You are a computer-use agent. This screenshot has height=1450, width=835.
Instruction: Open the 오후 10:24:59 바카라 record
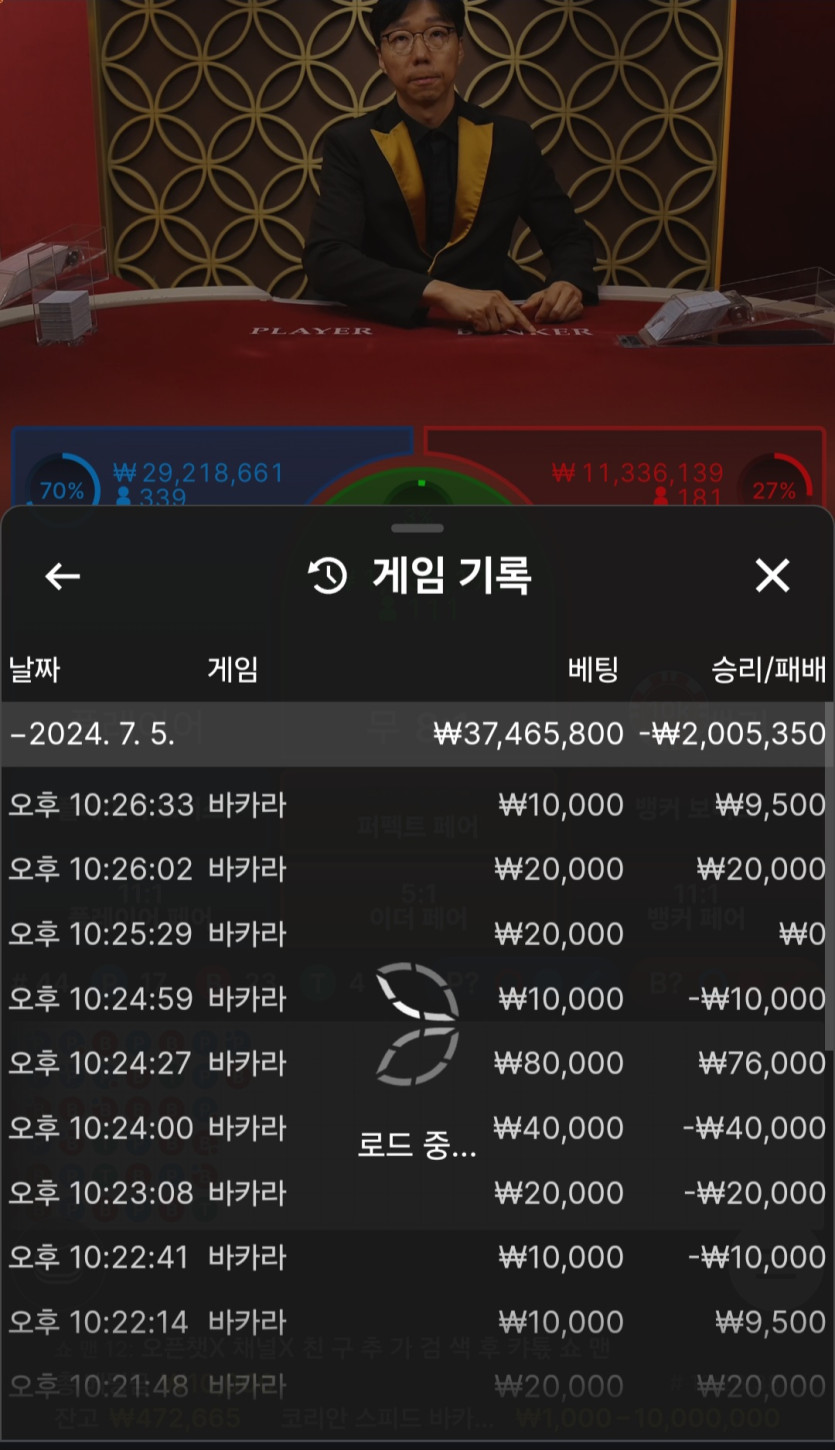coord(416,999)
